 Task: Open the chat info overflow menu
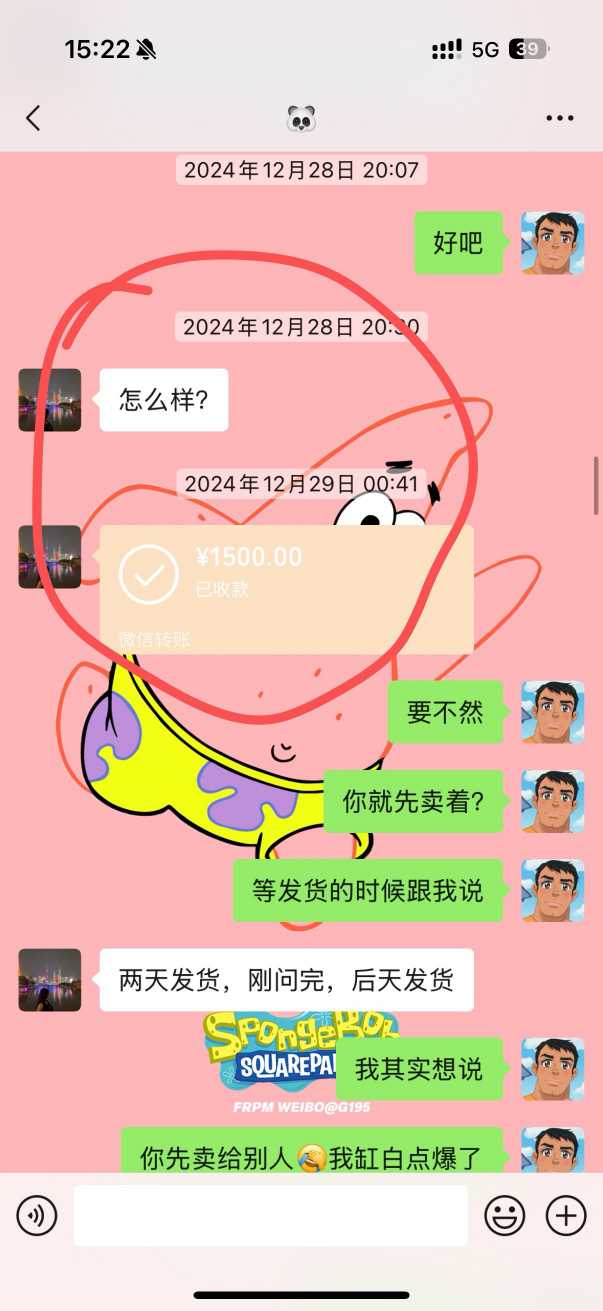point(559,118)
